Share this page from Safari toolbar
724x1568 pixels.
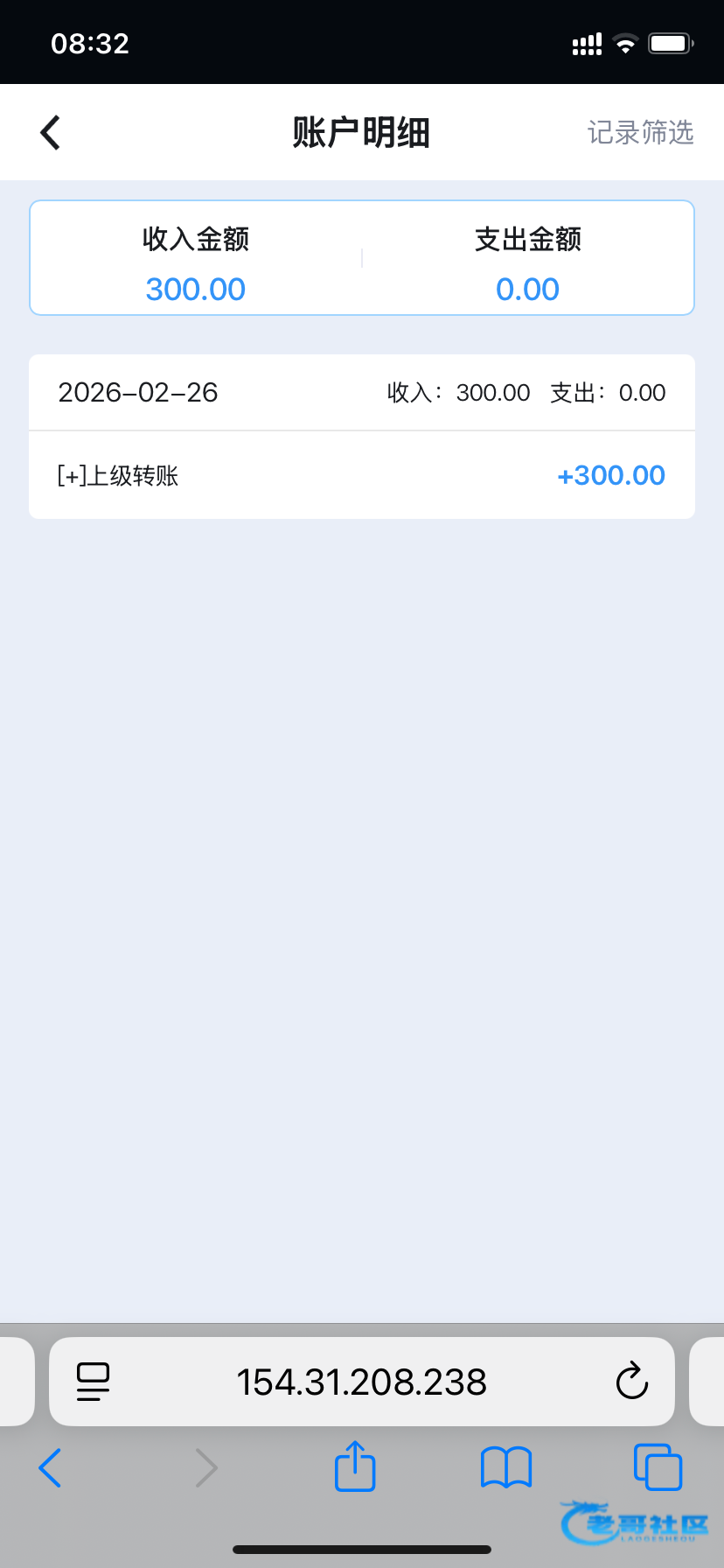(355, 1466)
